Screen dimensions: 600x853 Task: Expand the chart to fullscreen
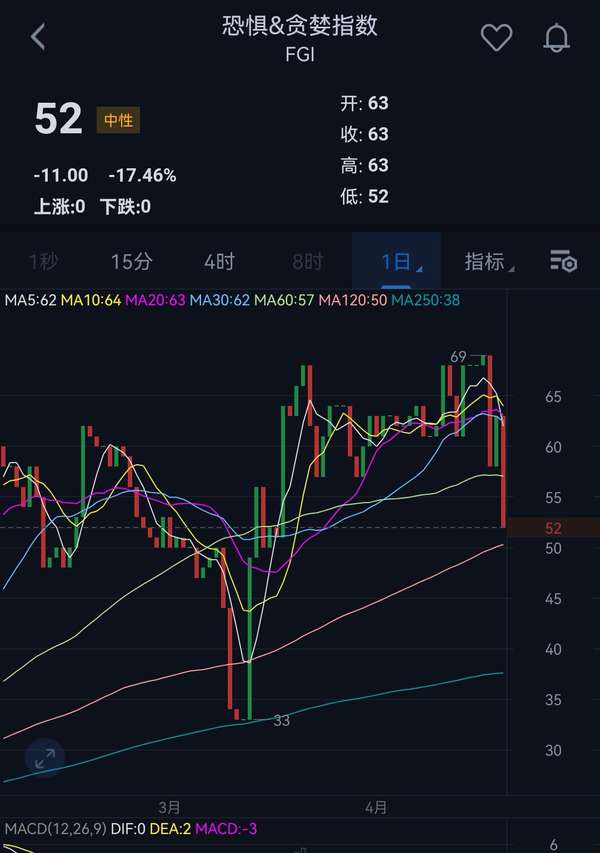(x=45, y=760)
